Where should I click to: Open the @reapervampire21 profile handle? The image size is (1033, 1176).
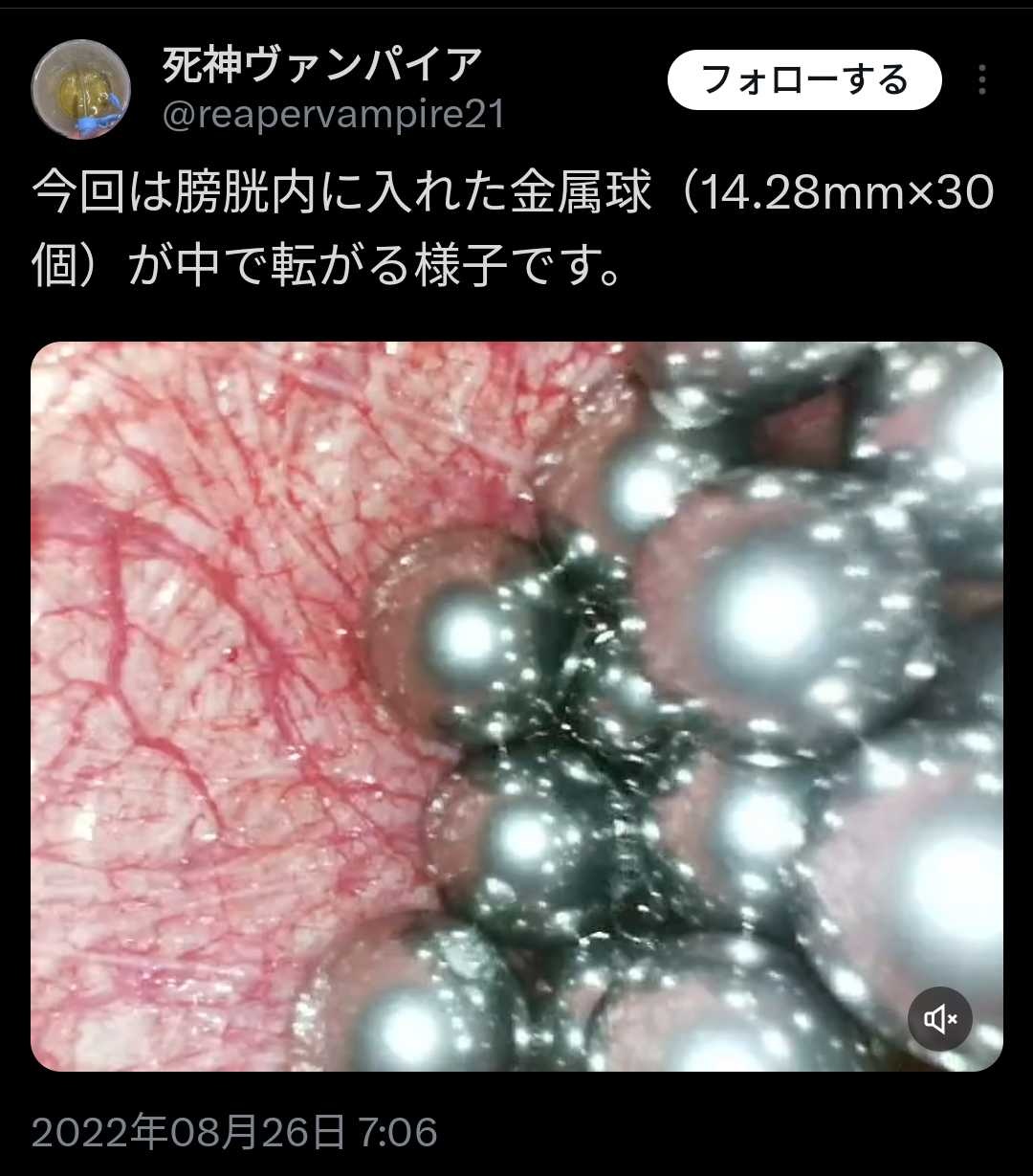click(333, 115)
